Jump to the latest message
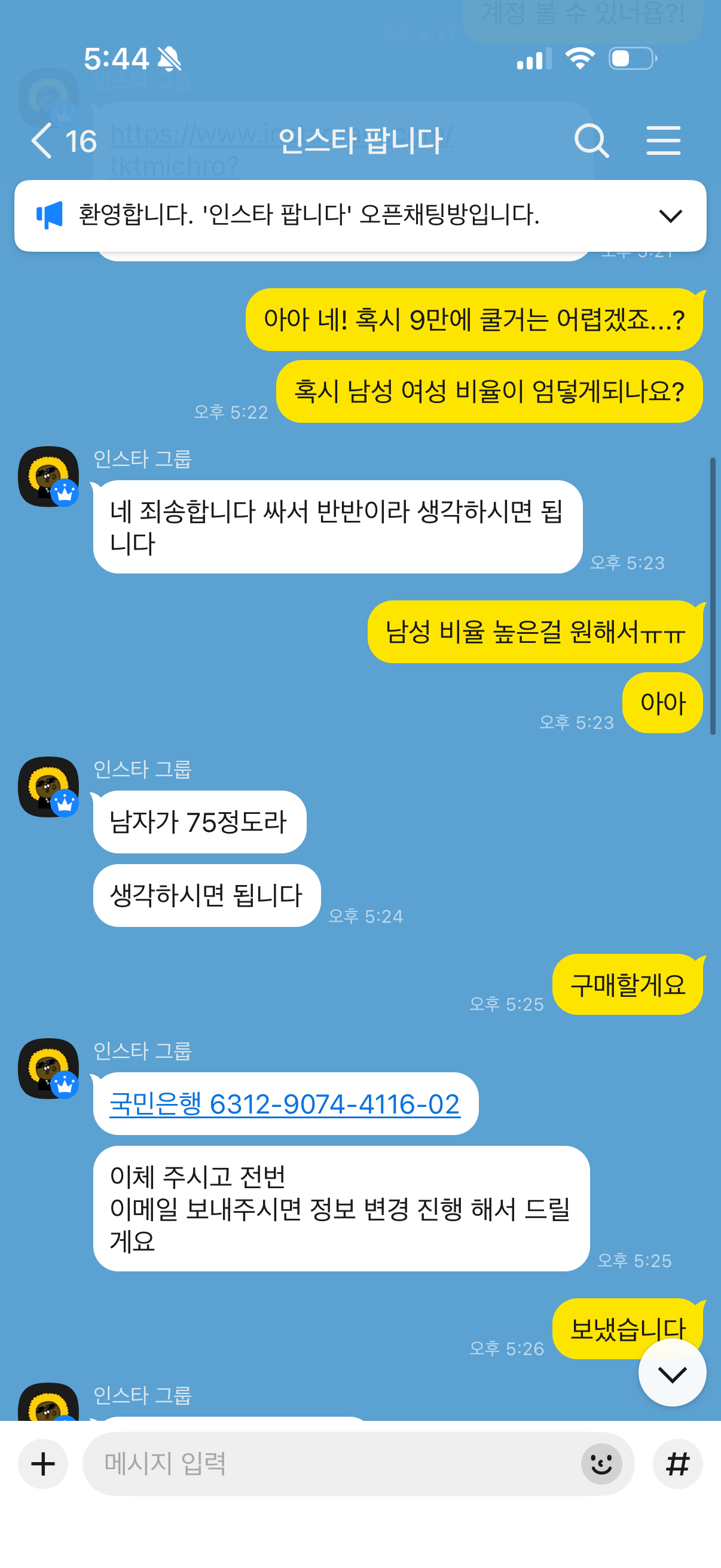Screen dimensions: 721x1568 pyautogui.click(x=672, y=1374)
